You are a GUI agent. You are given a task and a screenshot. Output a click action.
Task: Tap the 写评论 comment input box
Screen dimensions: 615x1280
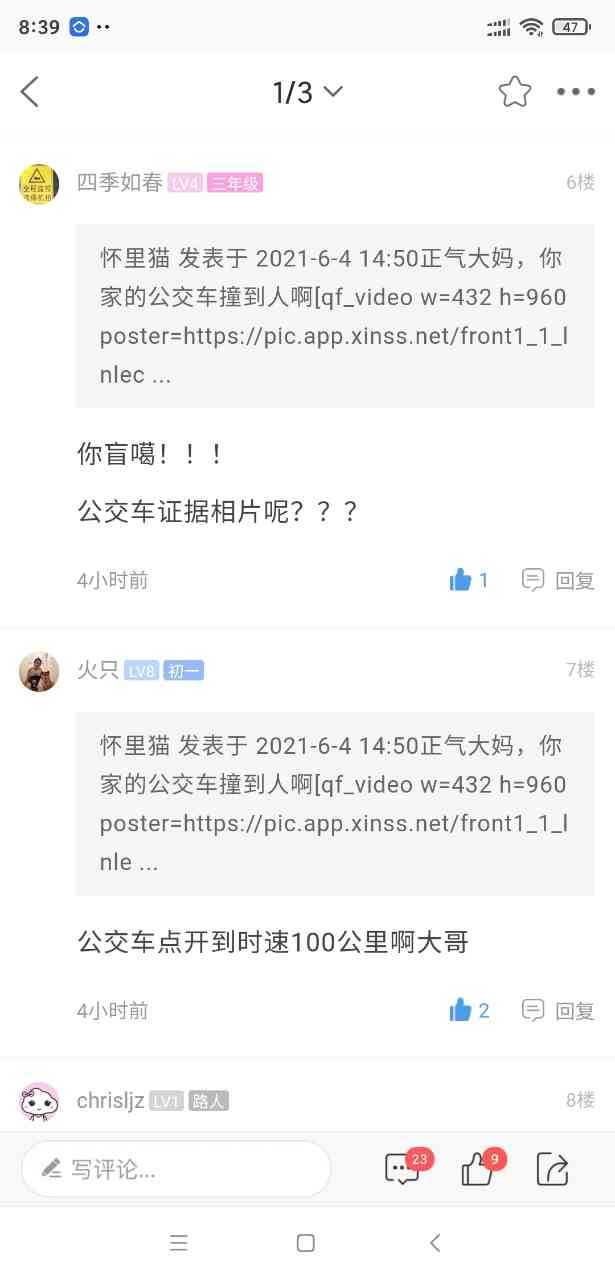176,1168
